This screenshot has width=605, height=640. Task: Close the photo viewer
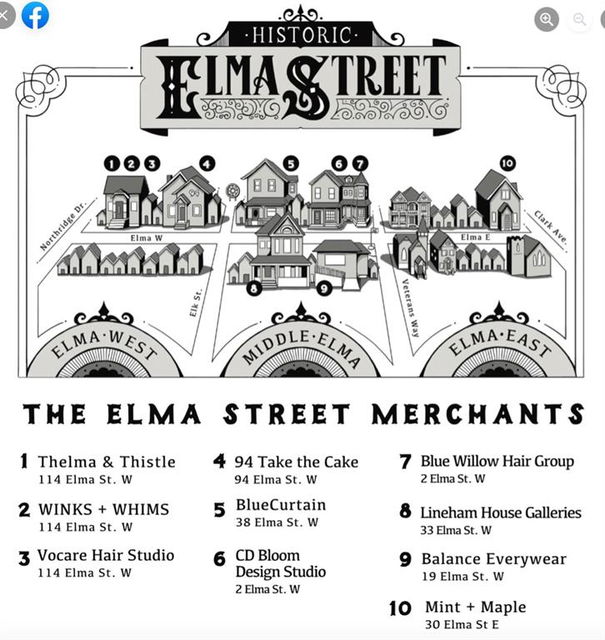[x=4, y=17]
